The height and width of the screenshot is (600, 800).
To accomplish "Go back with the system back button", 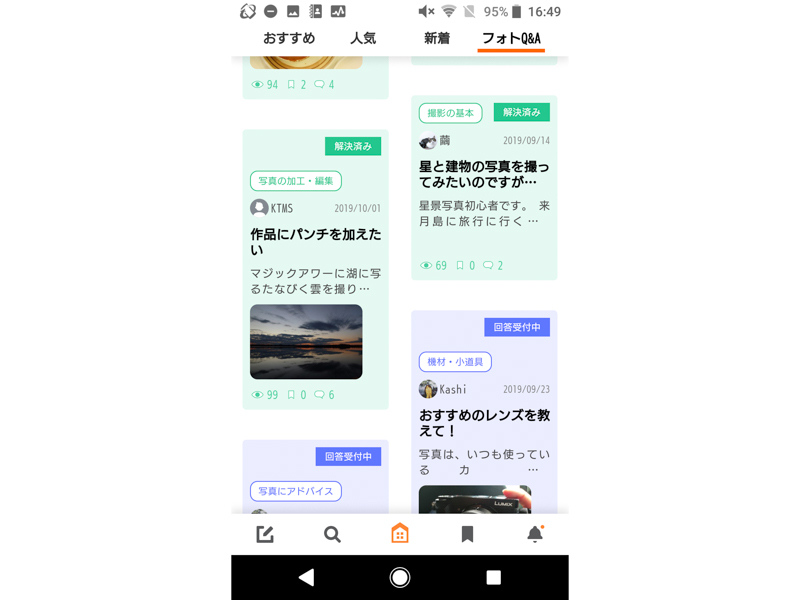I will point(307,577).
